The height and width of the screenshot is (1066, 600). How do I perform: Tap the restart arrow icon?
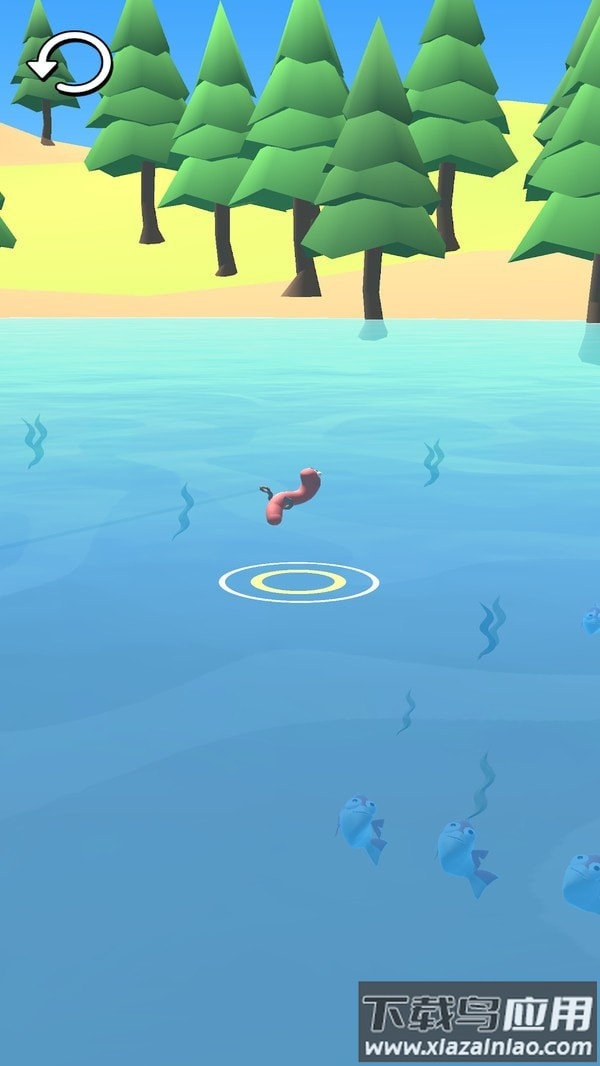pos(70,64)
